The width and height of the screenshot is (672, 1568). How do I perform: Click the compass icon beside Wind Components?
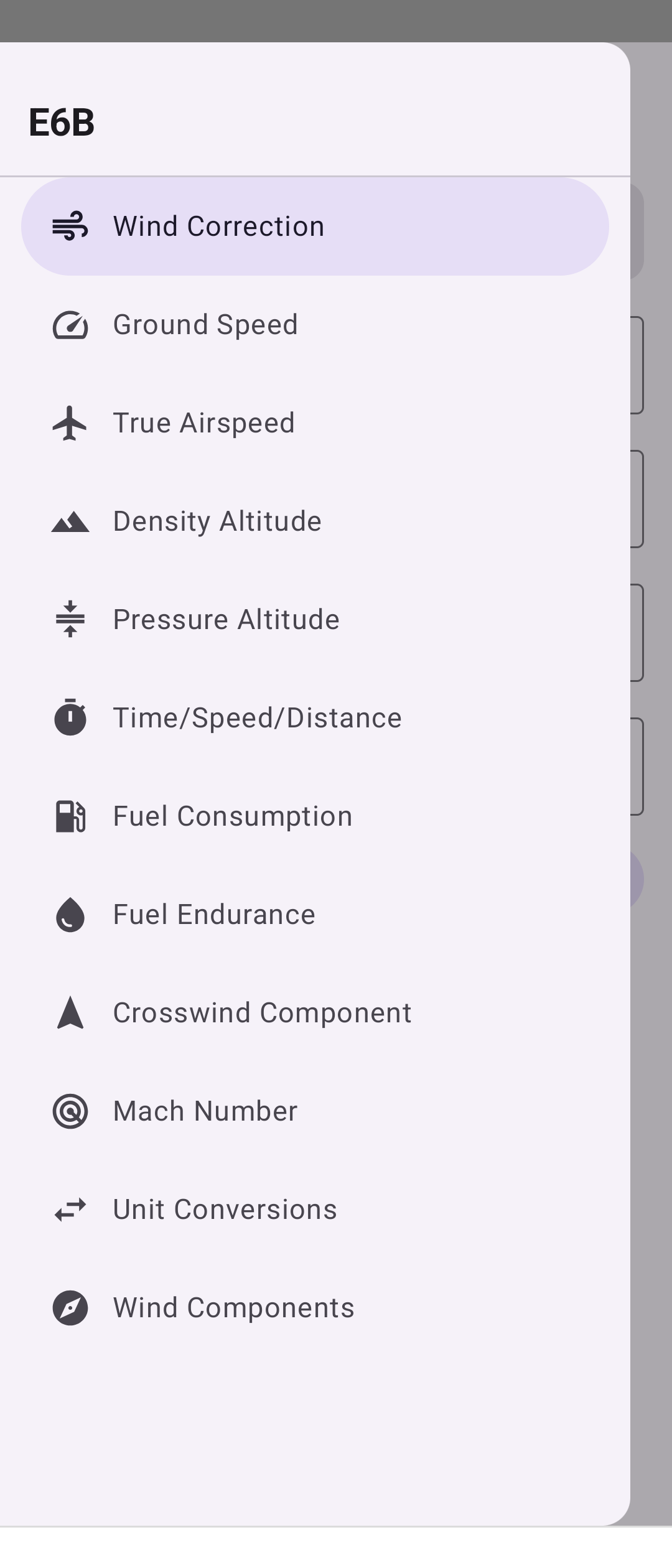tap(70, 1307)
